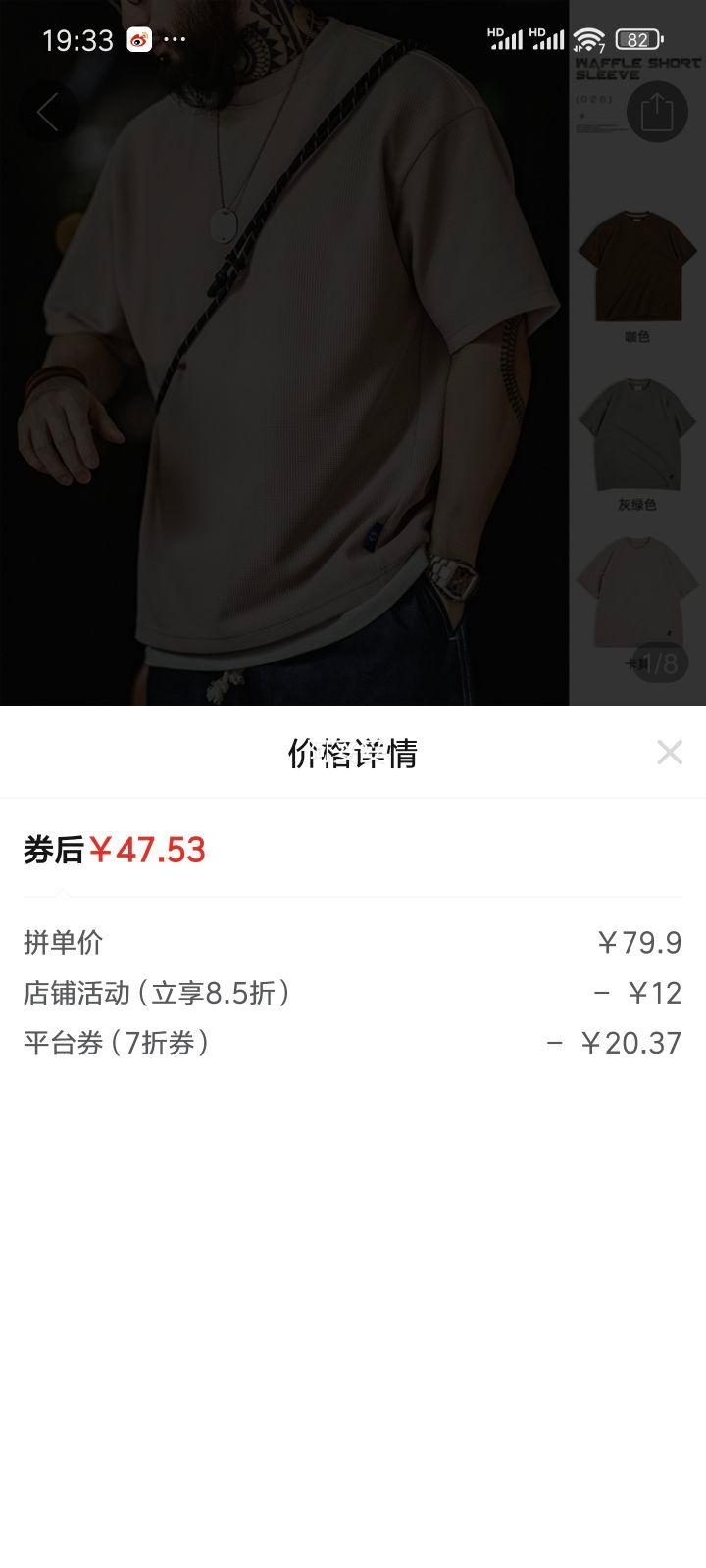Share this product
Screen dimensions: 706x1568
tap(657, 112)
